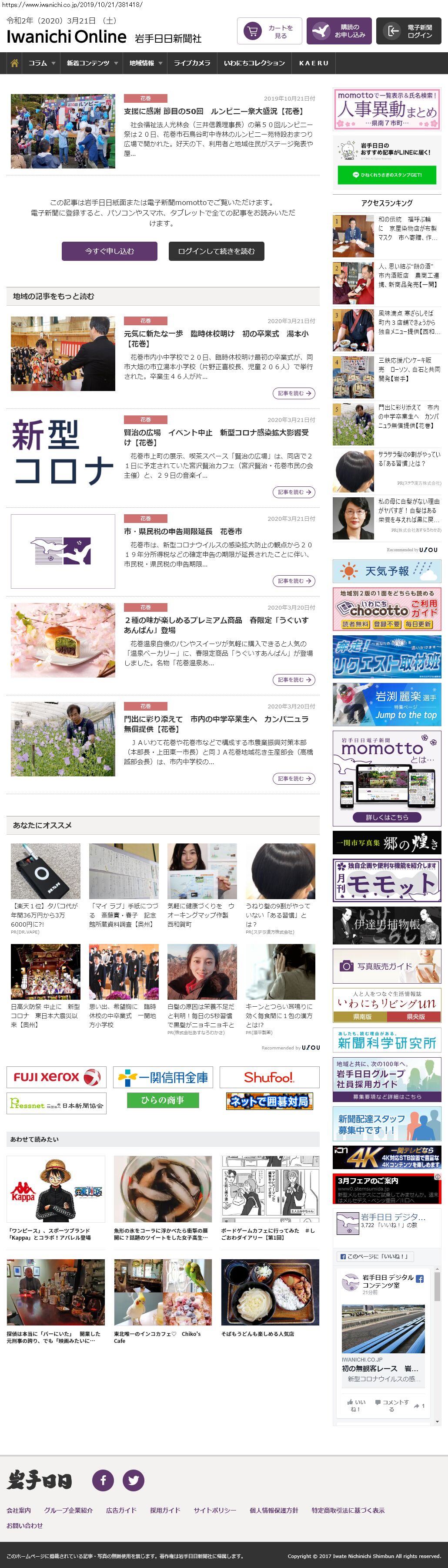Open the 会社案内 footer link
This screenshot has width=448, height=1568.
click(x=19, y=1510)
